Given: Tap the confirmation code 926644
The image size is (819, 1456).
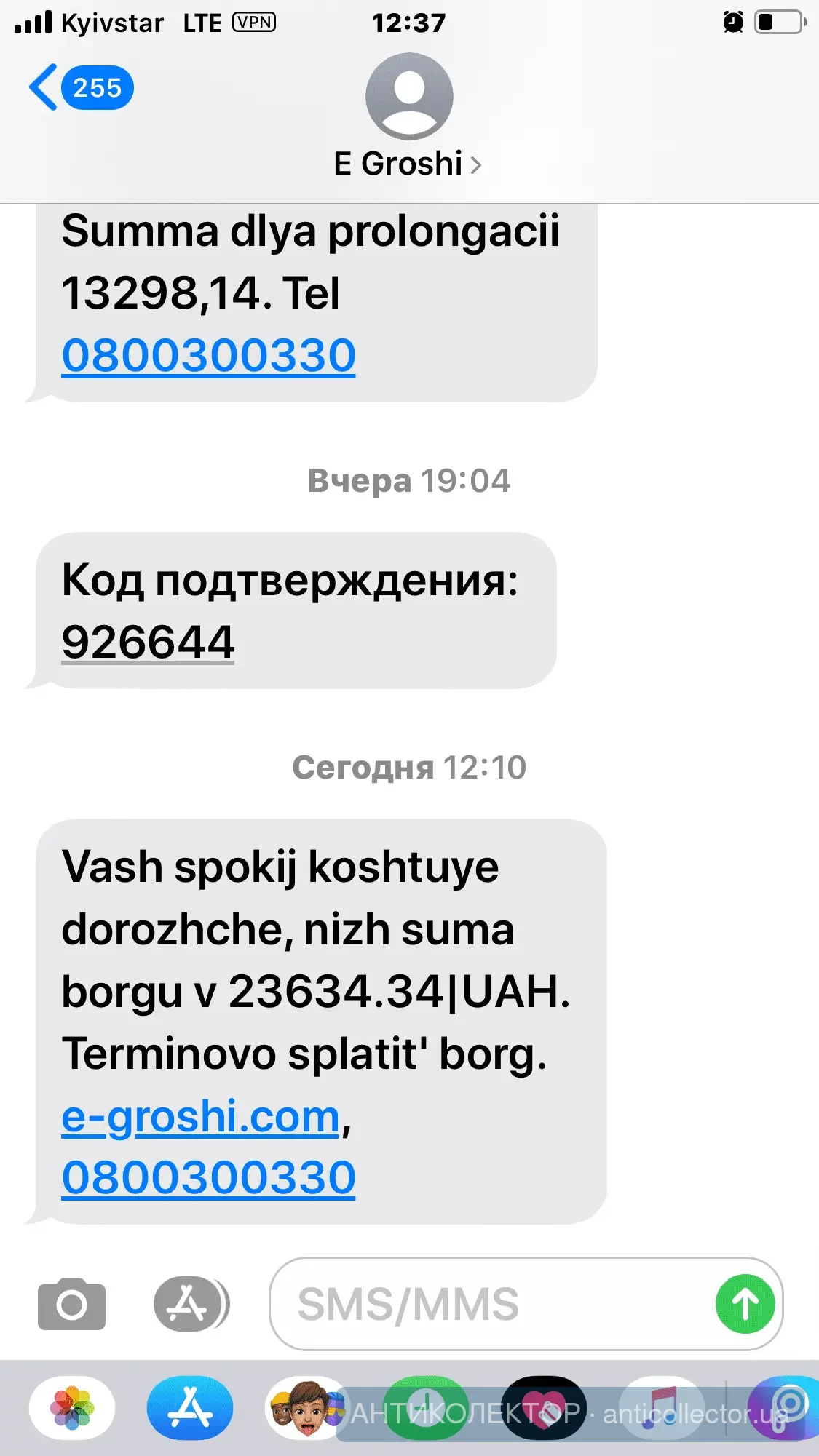Looking at the screenshot, I should click(x=148, y=642).
